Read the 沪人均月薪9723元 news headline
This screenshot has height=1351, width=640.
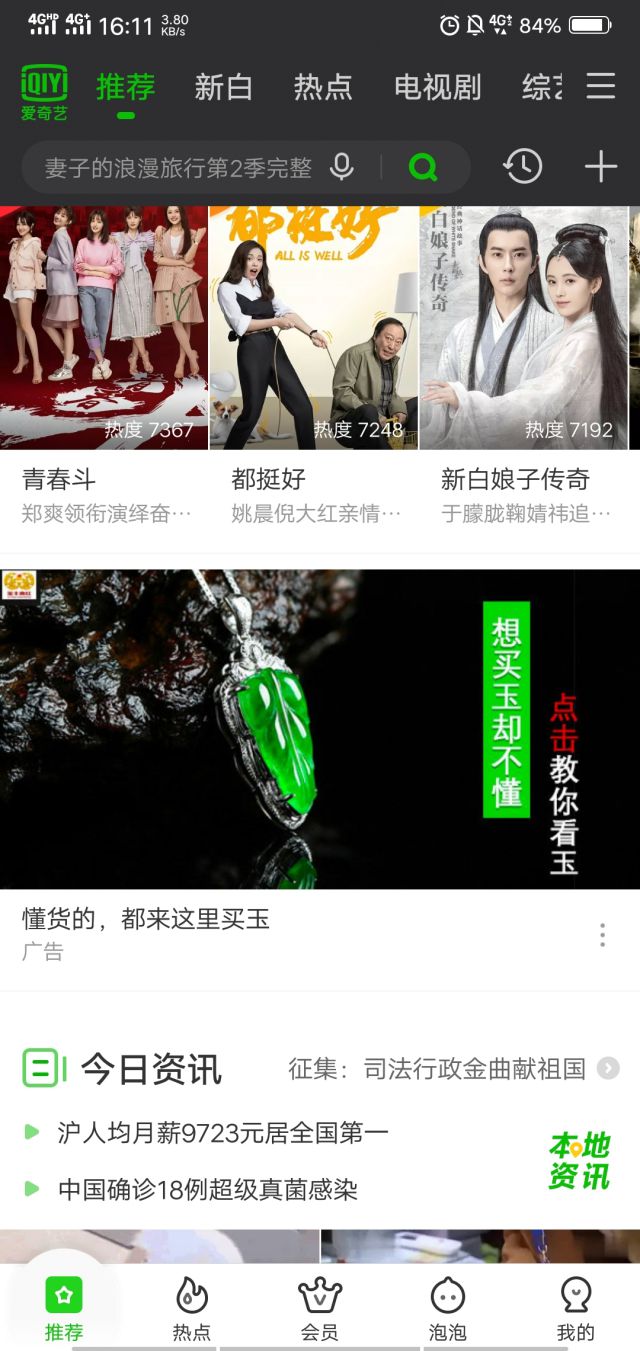[223, 1133]
